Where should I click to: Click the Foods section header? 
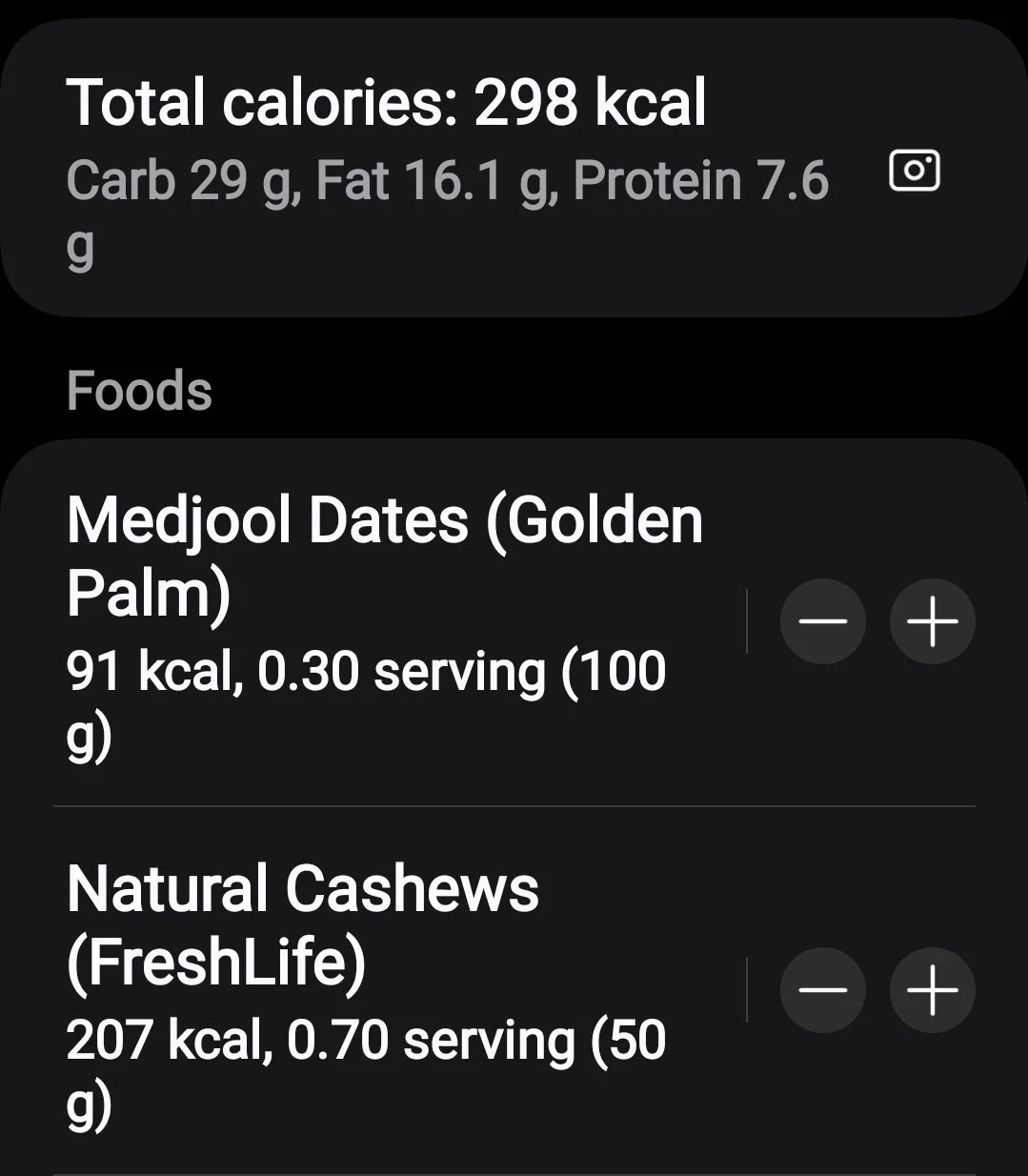point(139,389)
